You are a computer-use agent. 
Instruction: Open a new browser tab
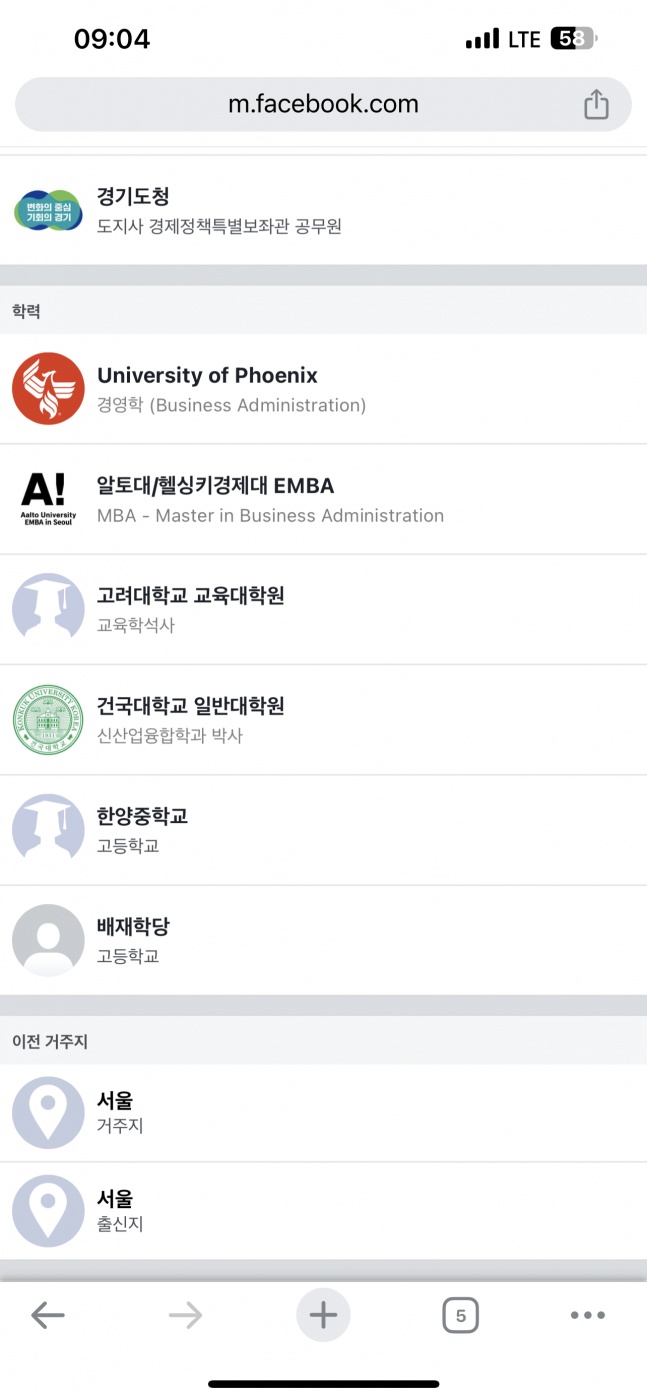[x=323, y=1315]
